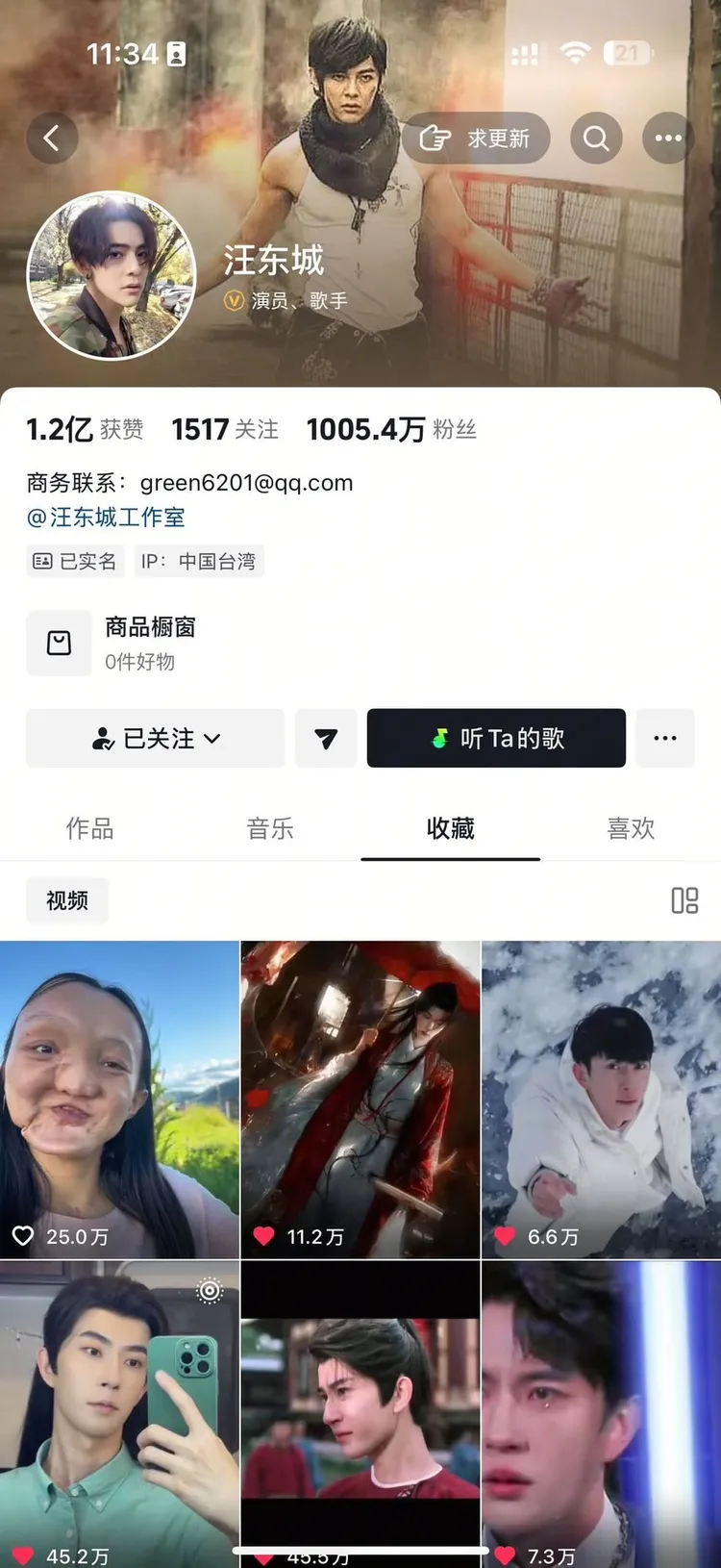The height and width of the screenshot is (1568, 721).
Task: Open the 音乐 tab
Action: [270, 829]
